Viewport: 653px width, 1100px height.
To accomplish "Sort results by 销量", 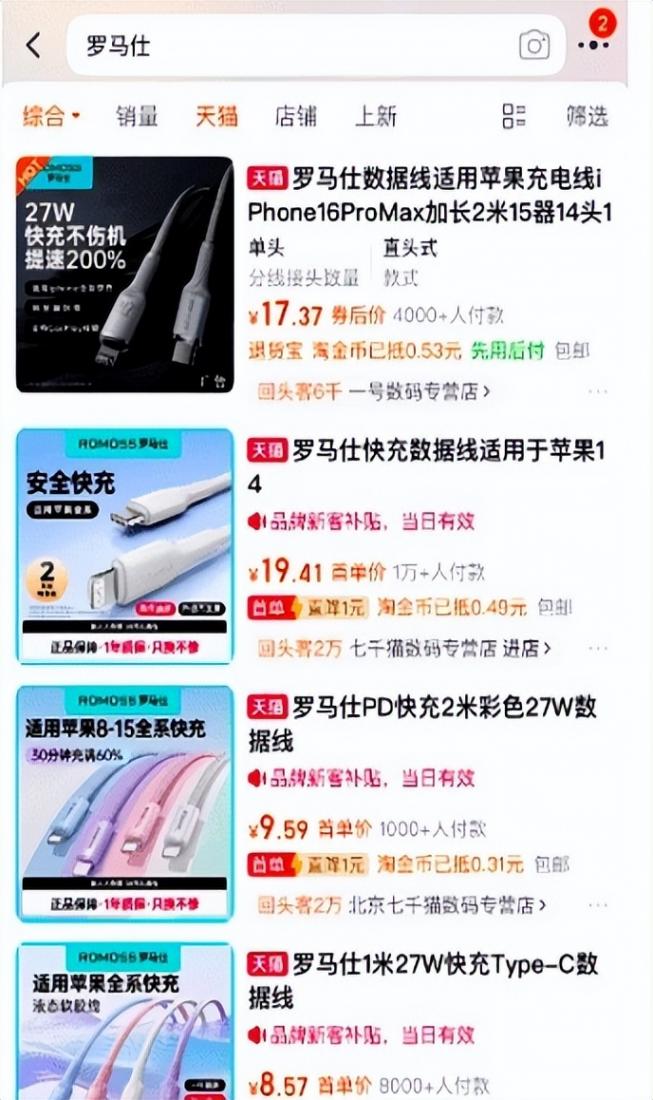I will click(137, 116).
